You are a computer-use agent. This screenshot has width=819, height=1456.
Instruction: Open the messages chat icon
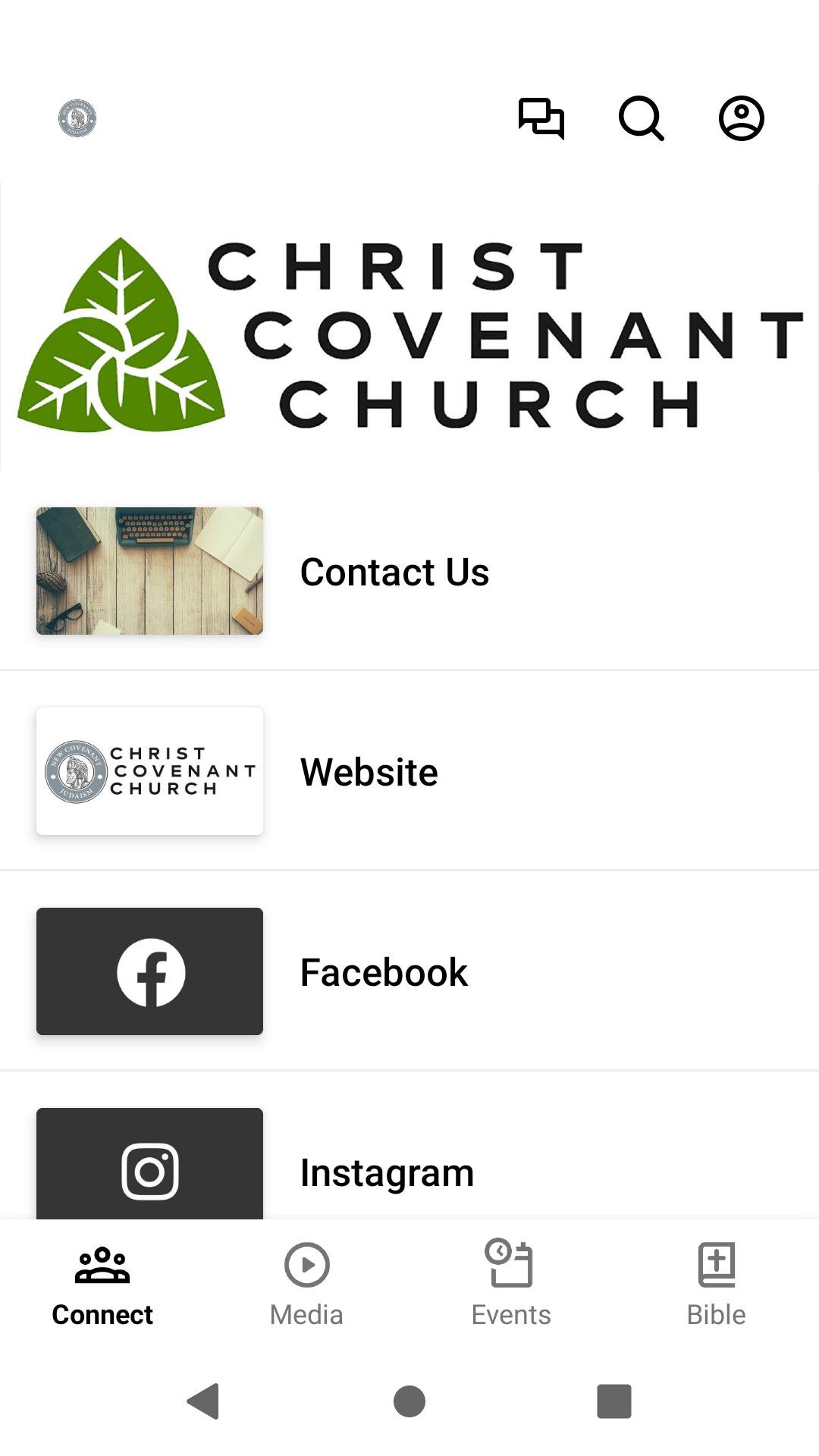coord(541,118)
